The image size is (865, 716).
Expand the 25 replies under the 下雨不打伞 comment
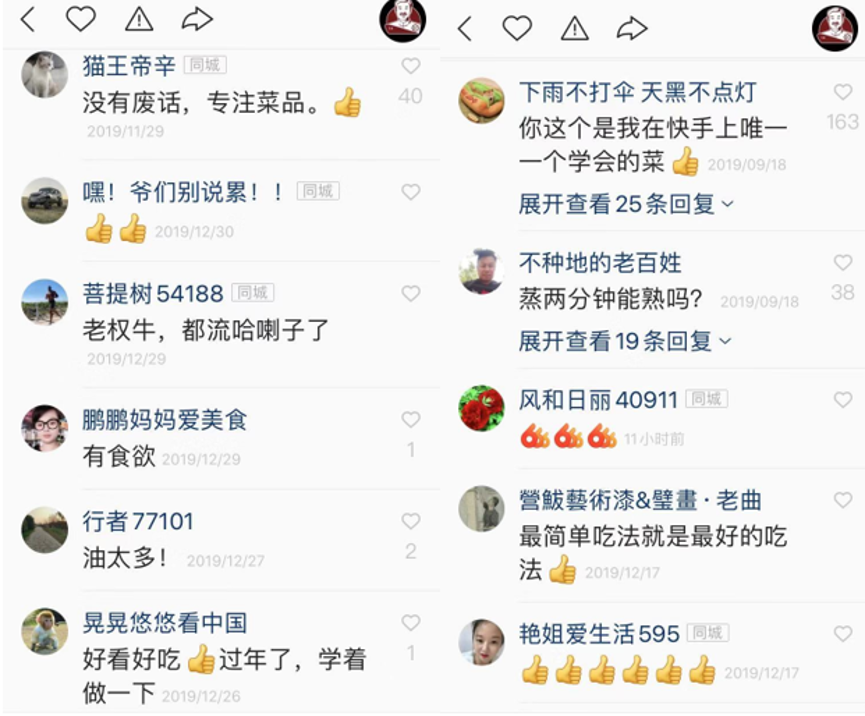[626, 204]
